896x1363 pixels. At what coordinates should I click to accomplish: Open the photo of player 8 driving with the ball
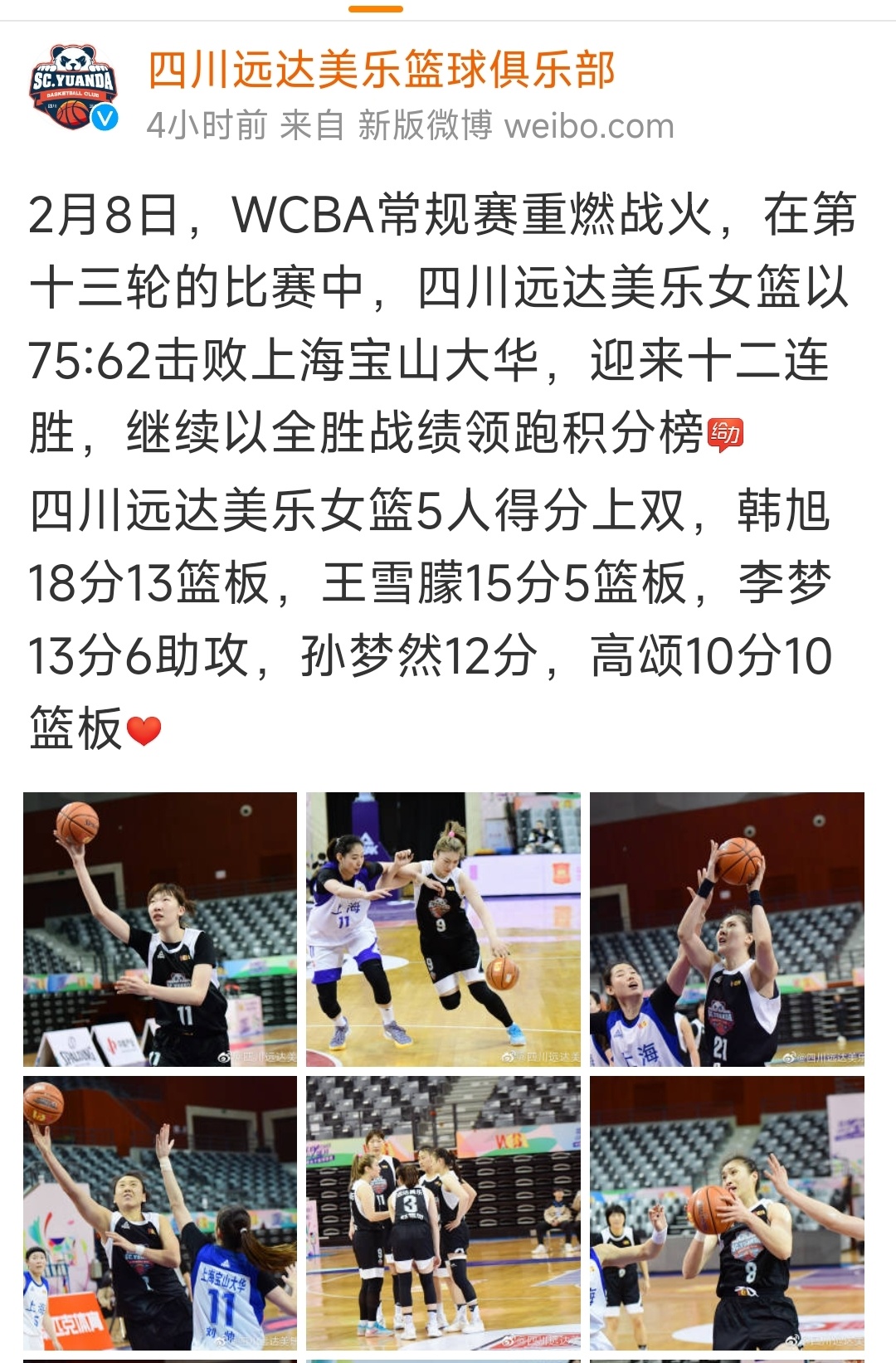click(727, 1213)
